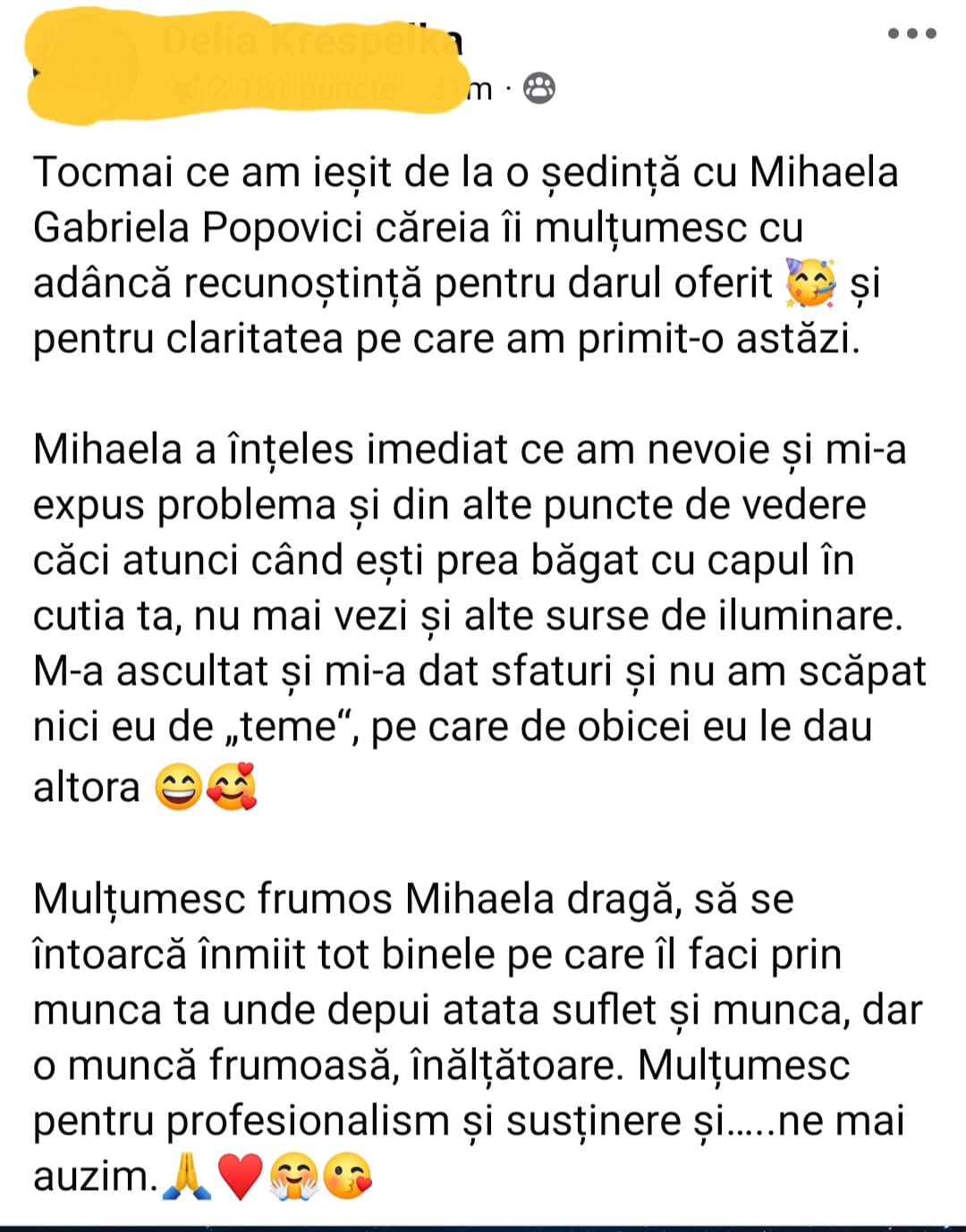966x1232 pixels.
Task: Open the post's three-dot overflow menu
Action: tap(911, 34)
